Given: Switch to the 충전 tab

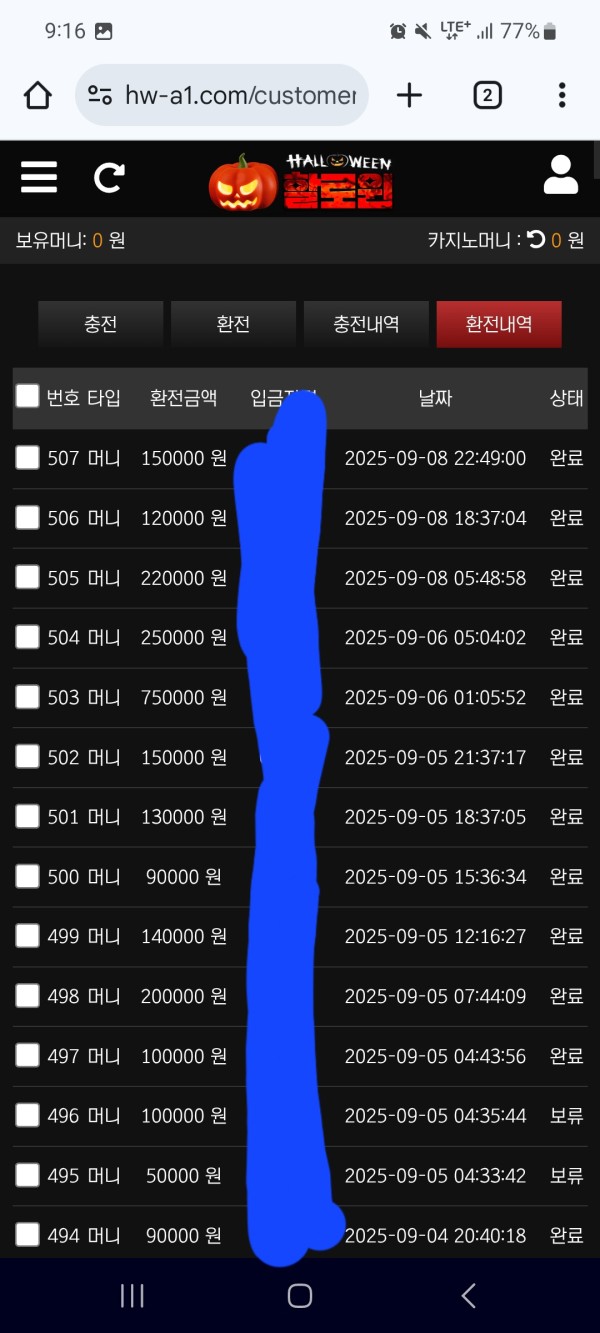Looking at the screenshot, I should coord(101,324).
